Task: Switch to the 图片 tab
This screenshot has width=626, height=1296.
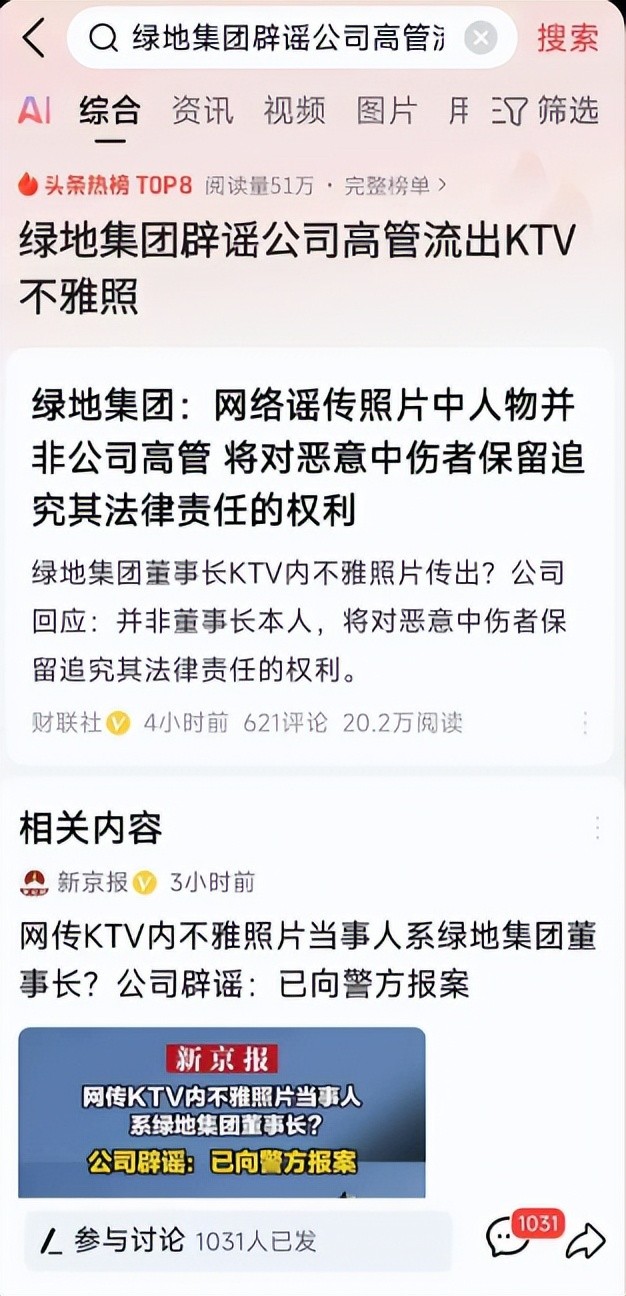Action: click(386, 110)
